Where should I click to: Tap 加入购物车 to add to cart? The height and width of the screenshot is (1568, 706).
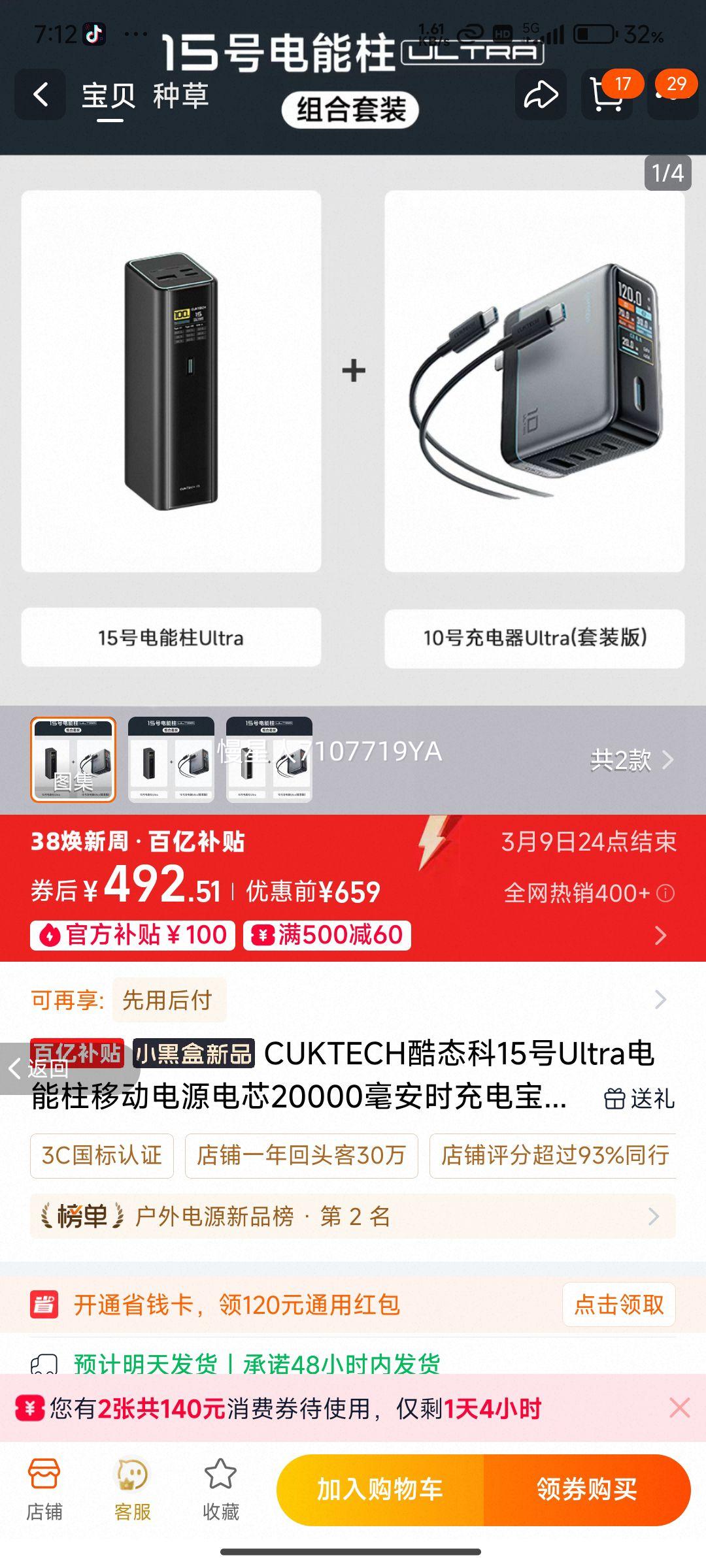(x=380, y=1490)
